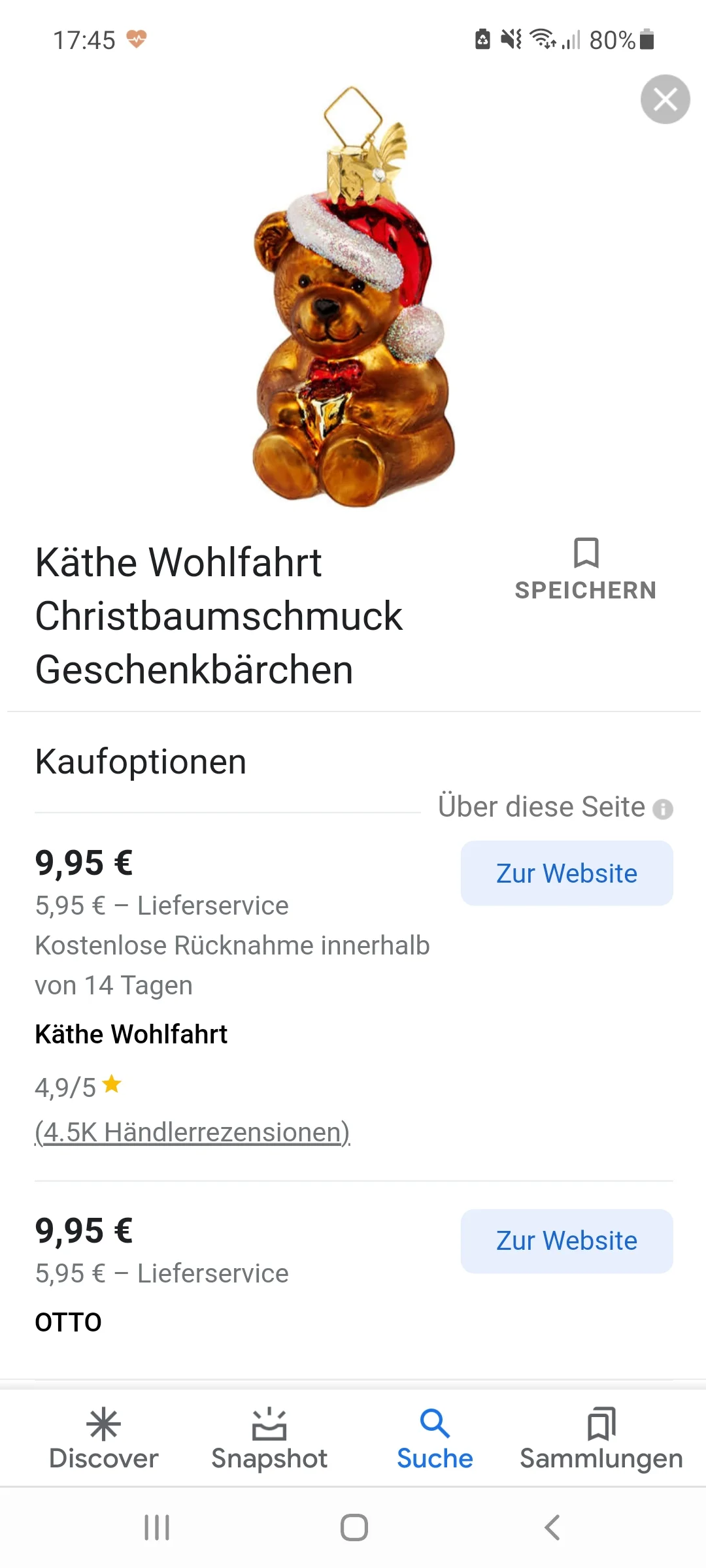This screenshot has height=1568, width=706.
Task: Dismiss the product view with the X
Action: point(665,99)
